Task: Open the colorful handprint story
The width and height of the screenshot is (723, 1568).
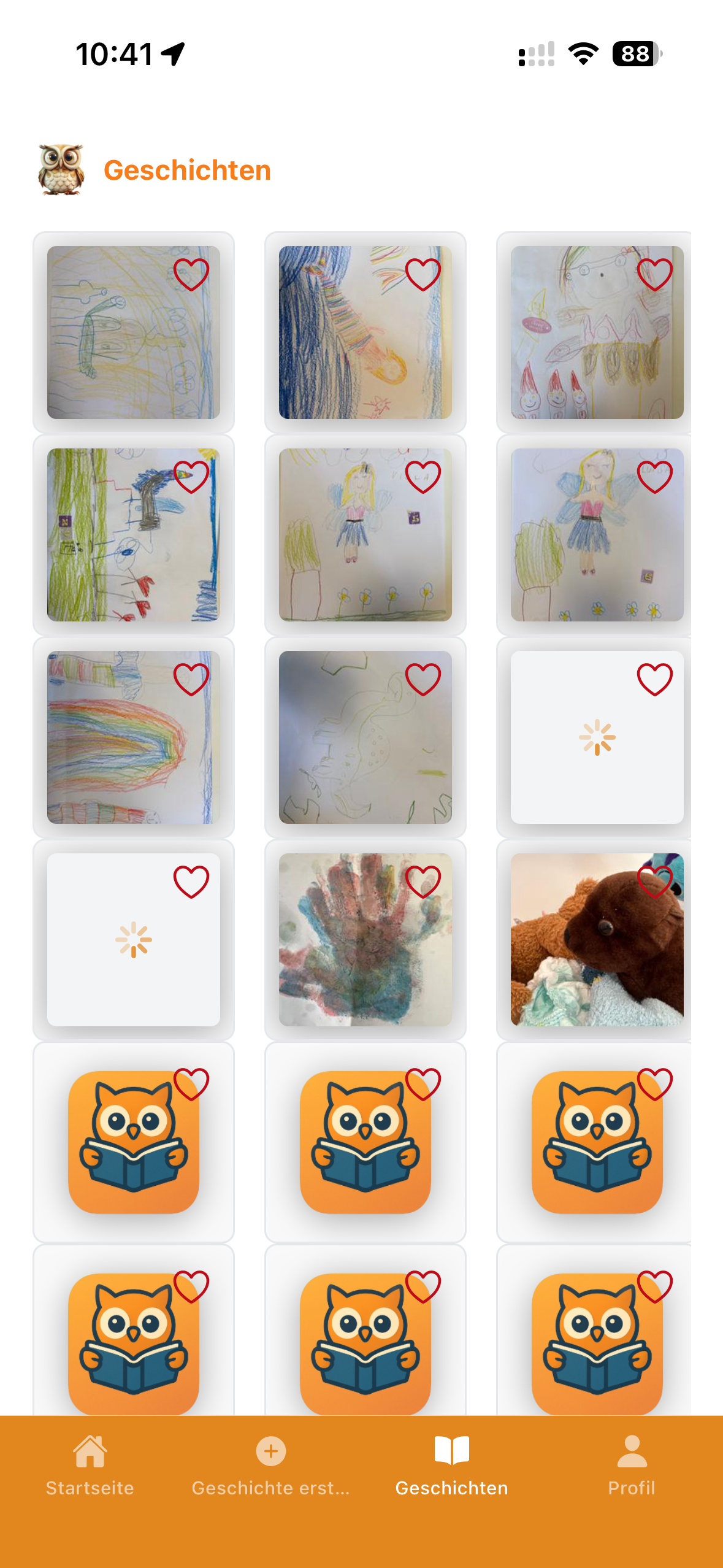Action: coord(365,940)
